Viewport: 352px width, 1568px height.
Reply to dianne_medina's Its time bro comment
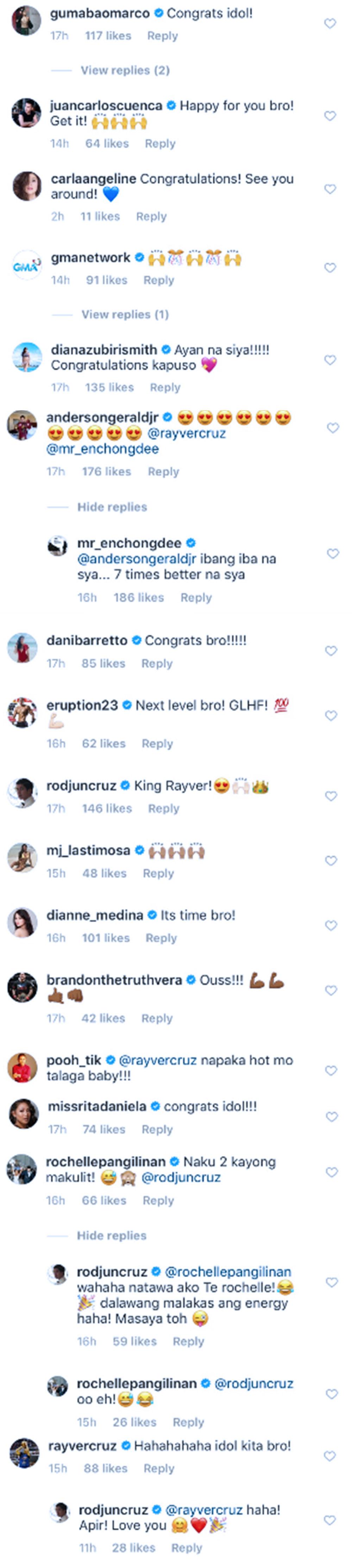tap(161, 938)
